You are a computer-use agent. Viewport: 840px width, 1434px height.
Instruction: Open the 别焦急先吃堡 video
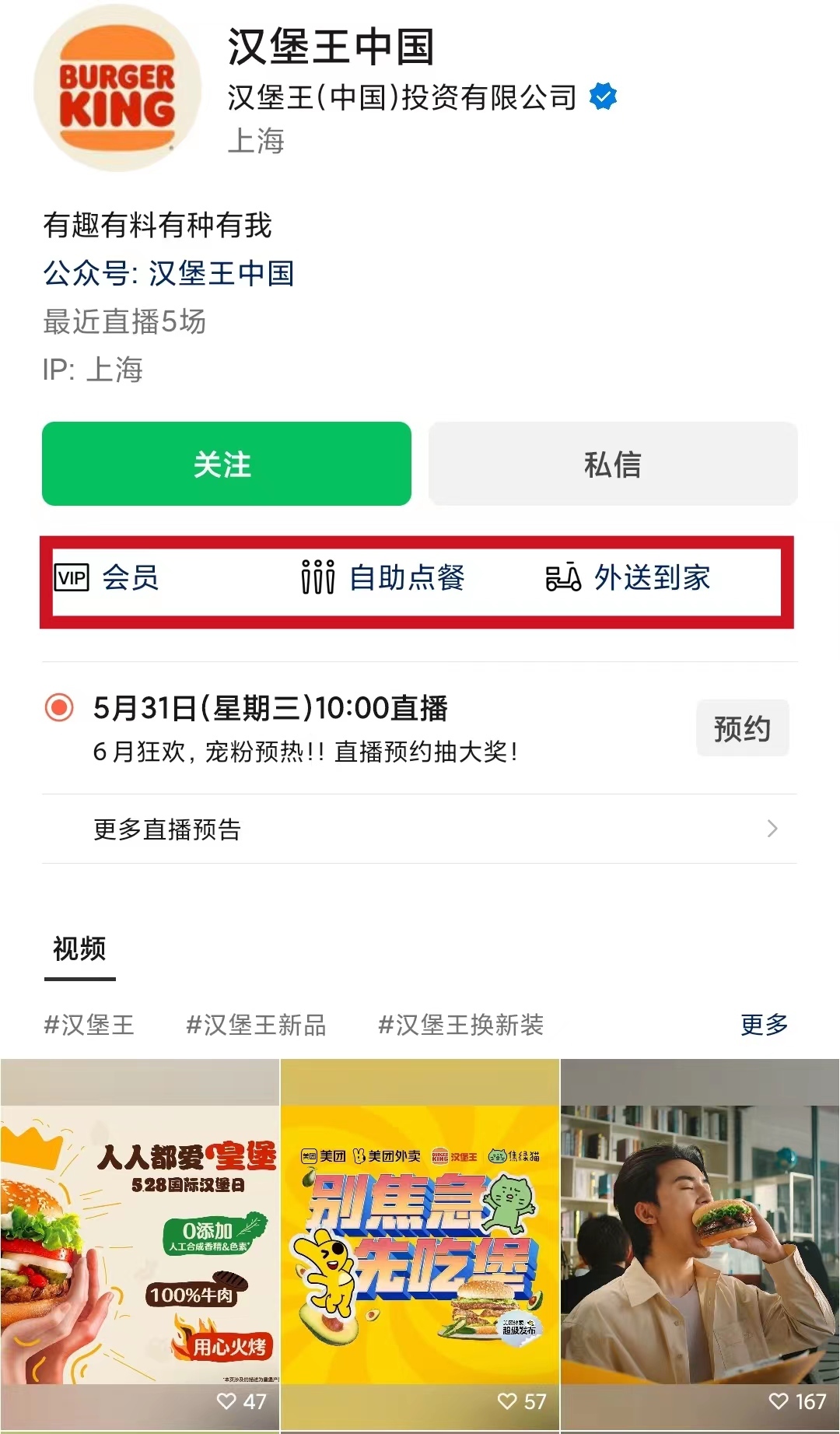420,1245
